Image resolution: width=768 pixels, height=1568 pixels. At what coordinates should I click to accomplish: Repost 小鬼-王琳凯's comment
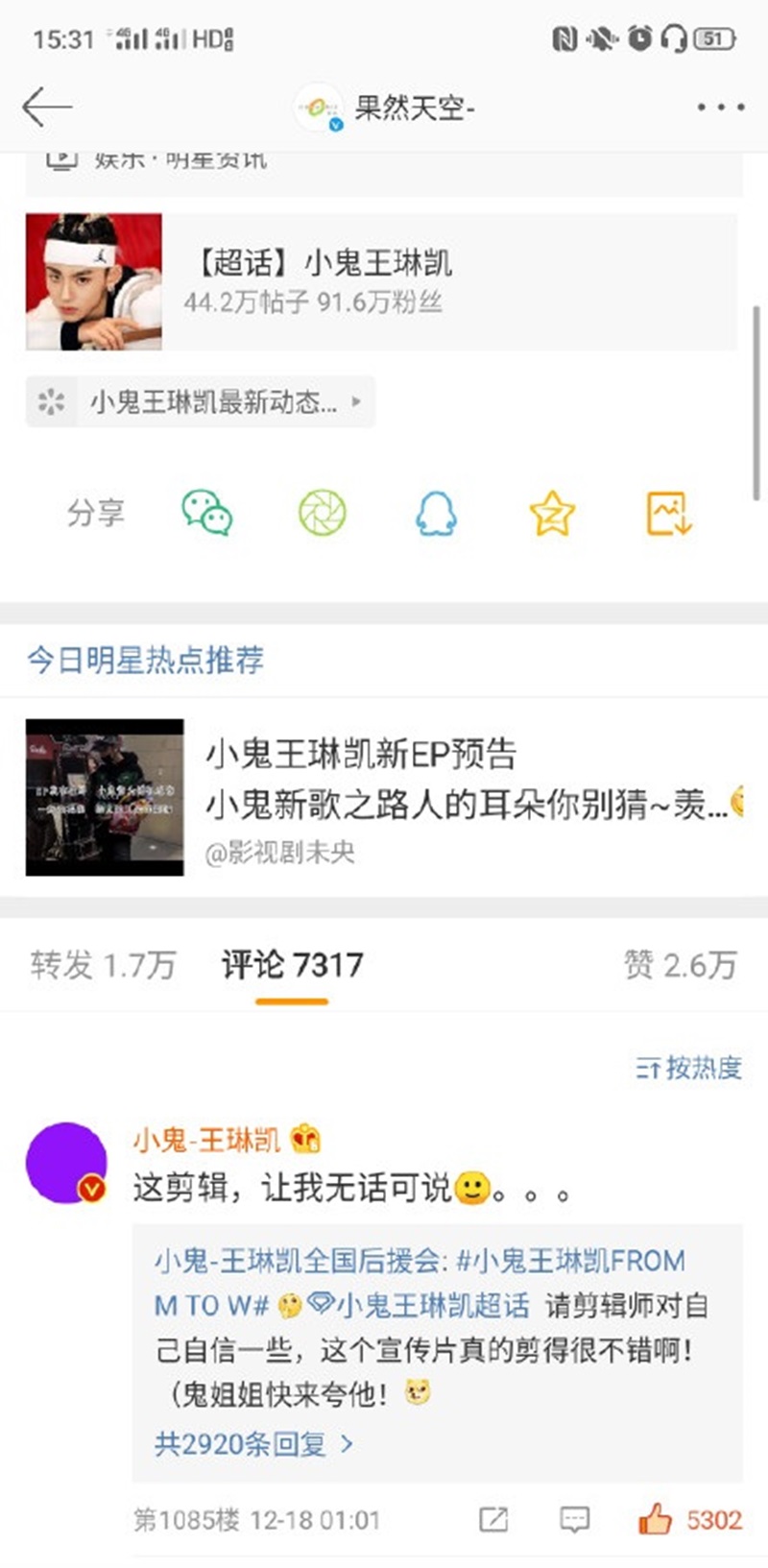pyautogui.click(x=493, y=1519)
